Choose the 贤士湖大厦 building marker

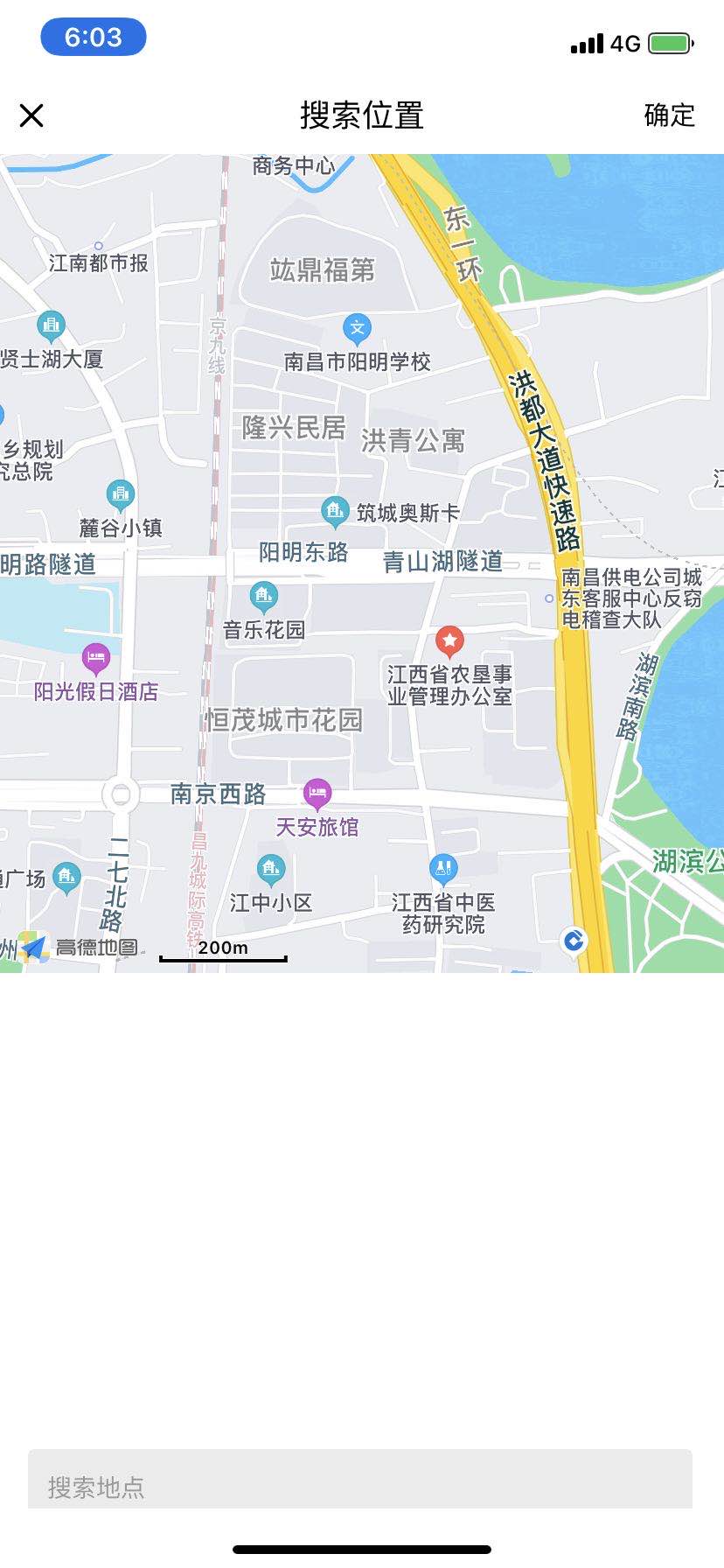click(52, 326)
